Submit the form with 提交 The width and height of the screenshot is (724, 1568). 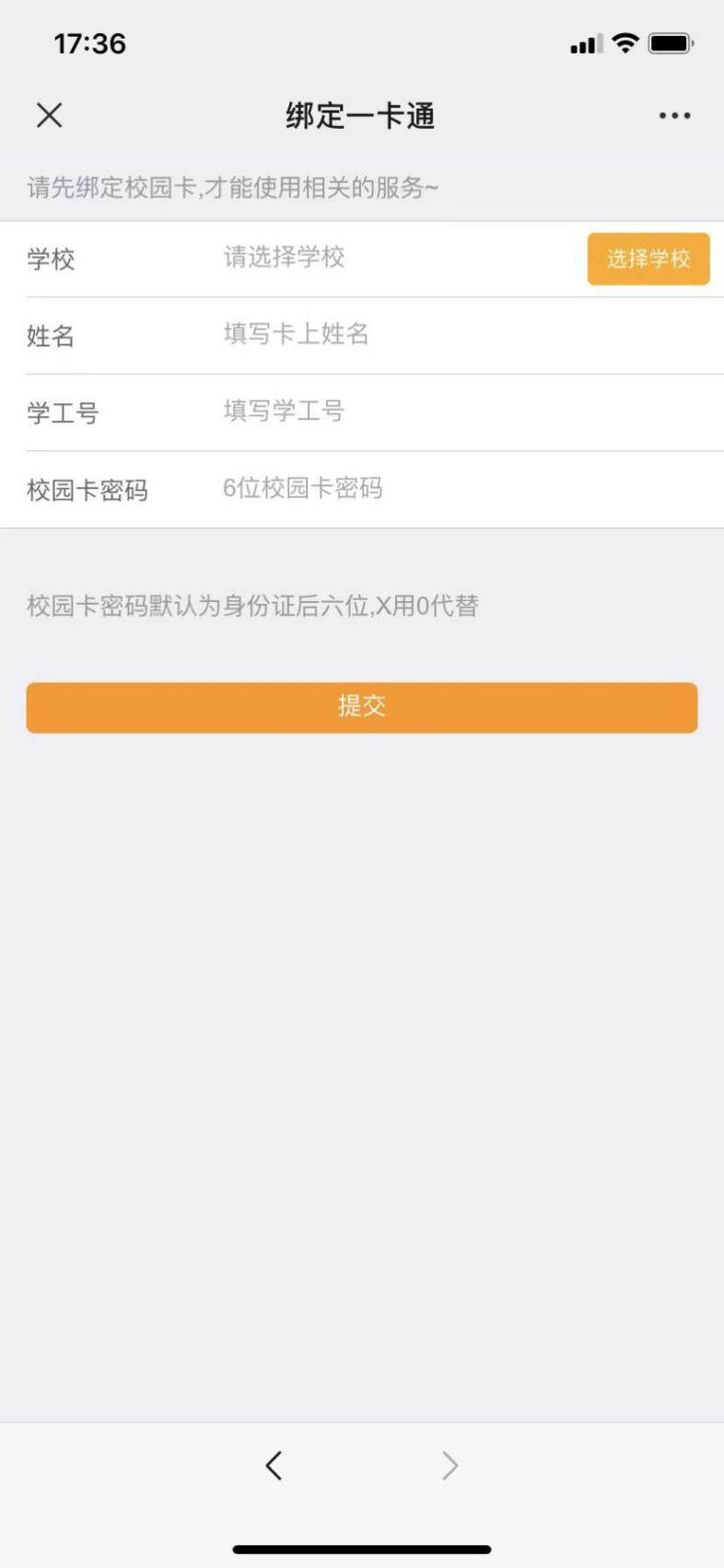361,707
